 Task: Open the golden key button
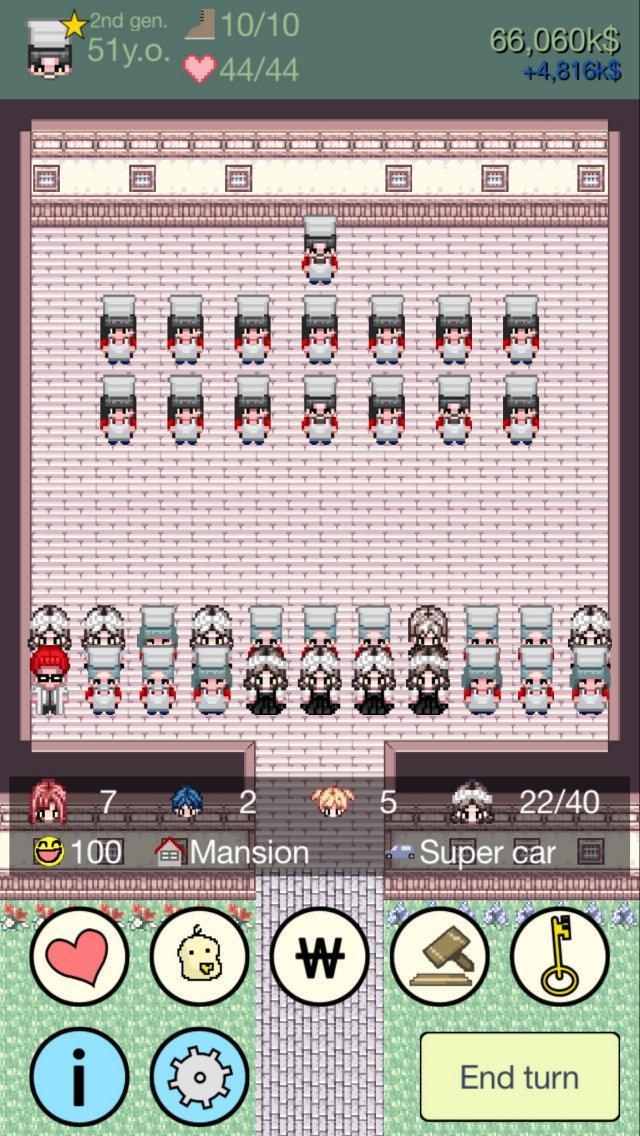click(x=560, y=956)
